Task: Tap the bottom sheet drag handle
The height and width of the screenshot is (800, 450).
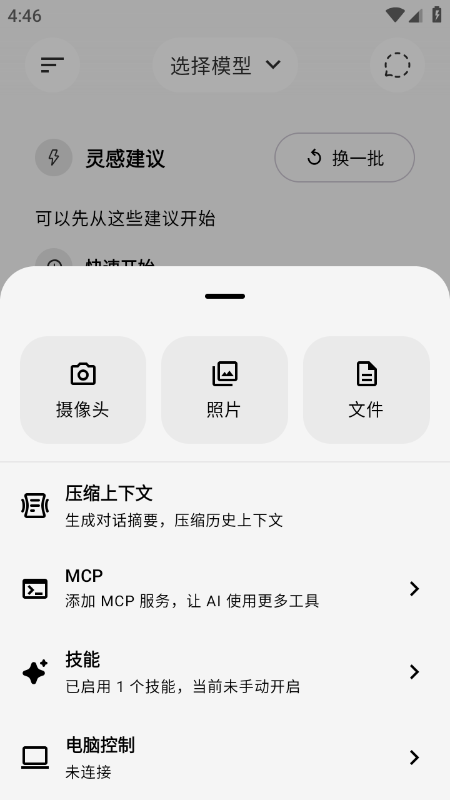Action: pyautogui.click(x=225, y=296)
